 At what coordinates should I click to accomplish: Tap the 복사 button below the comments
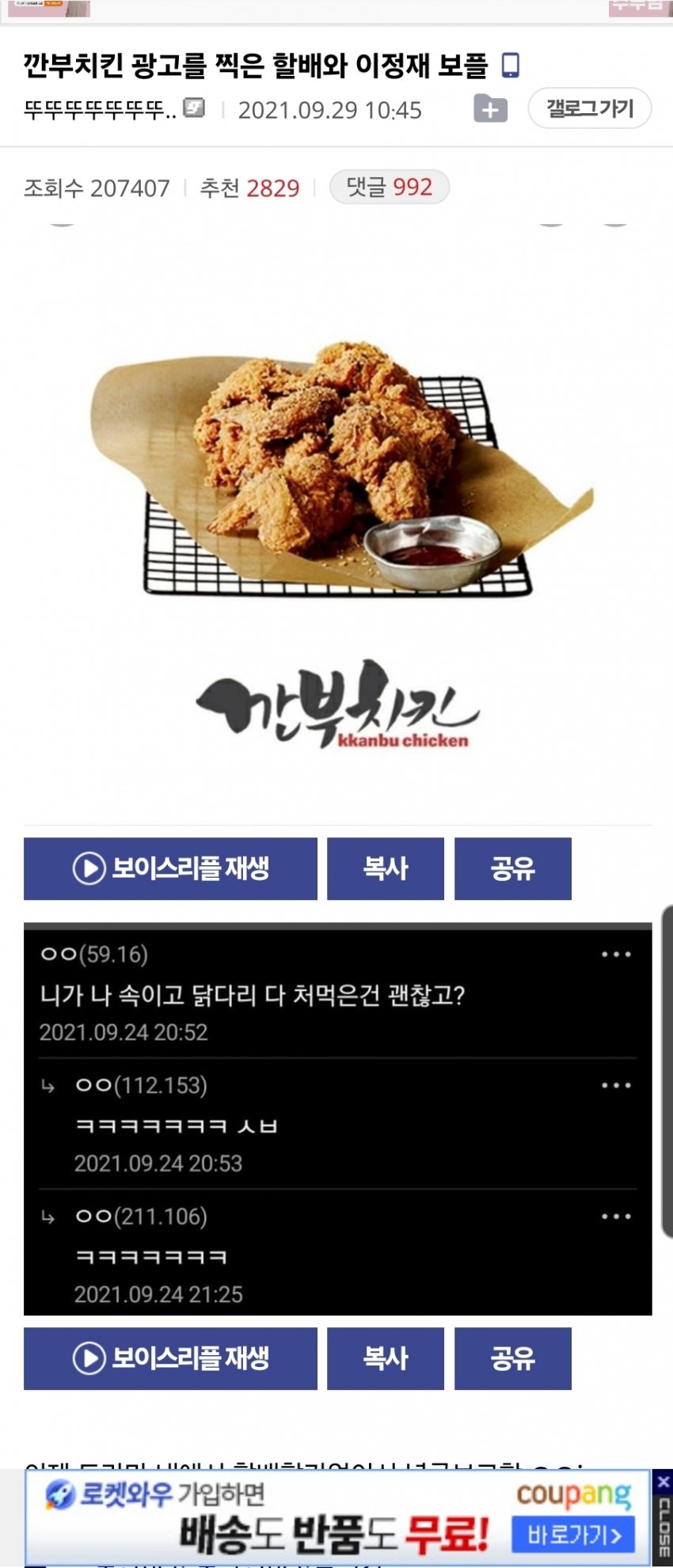(x=386, y=1358)
